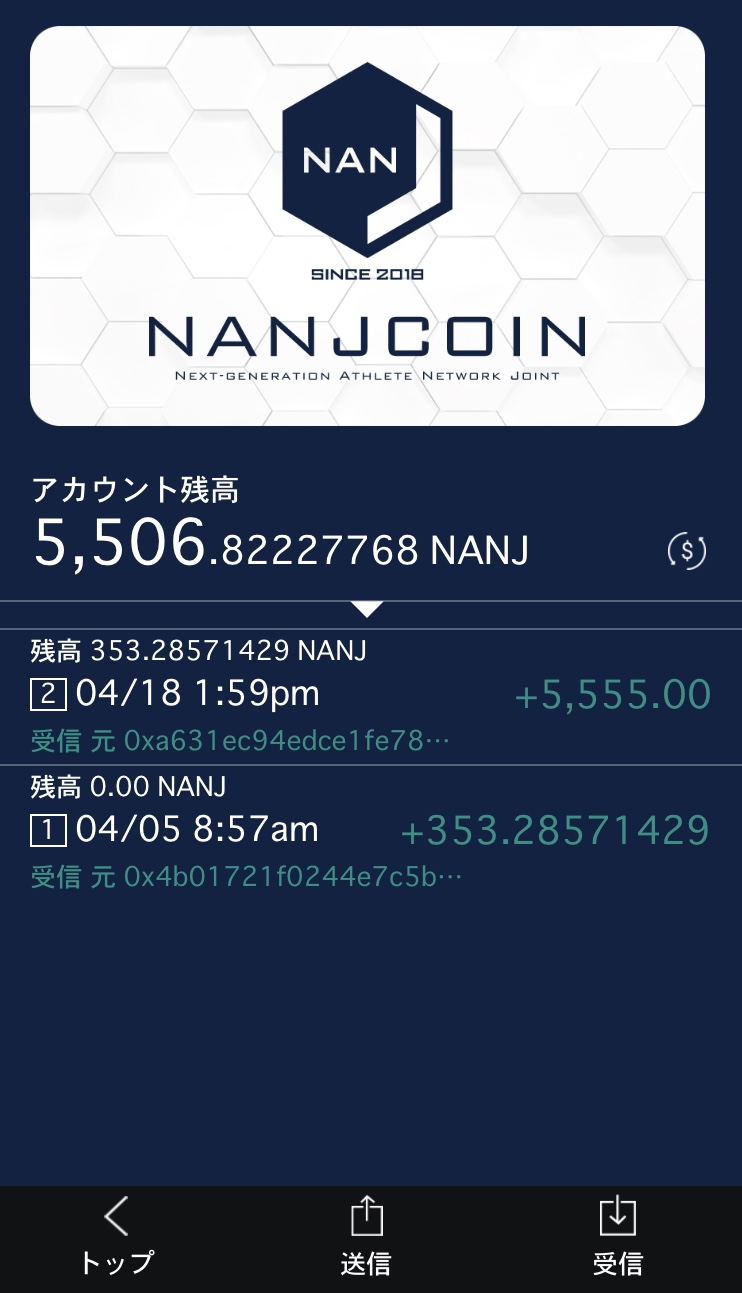Viewport: 742px width, 1293px height.
Task: Open 送信 to send NANJ
Action: tap(366, 1237)
